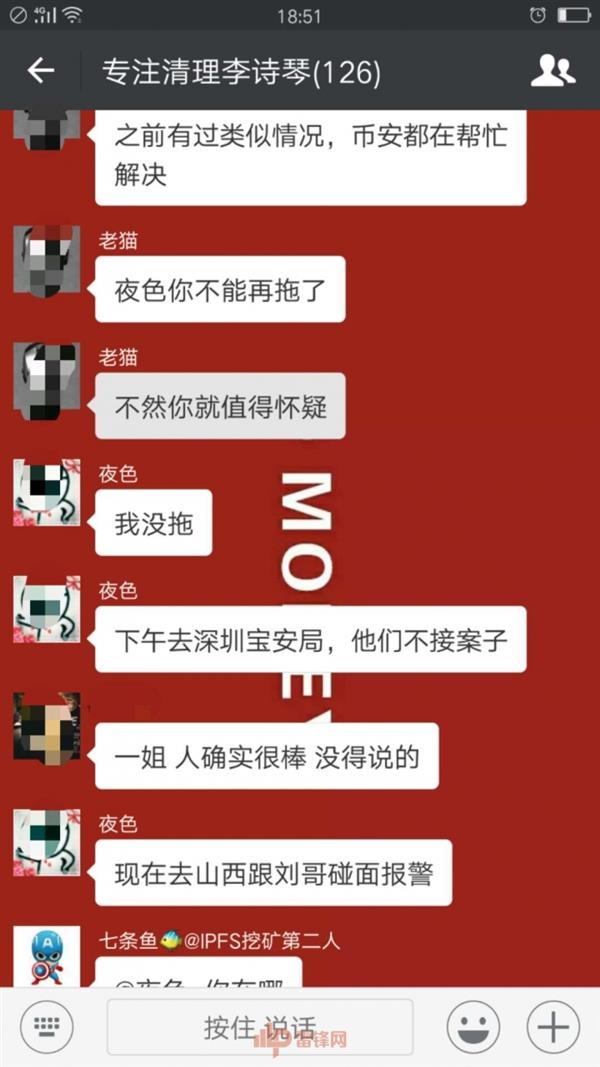Open 夜色's avatar beside '我没拖'
The width and height of the screenshot is (600, 1067).
(x=47, y=493)
